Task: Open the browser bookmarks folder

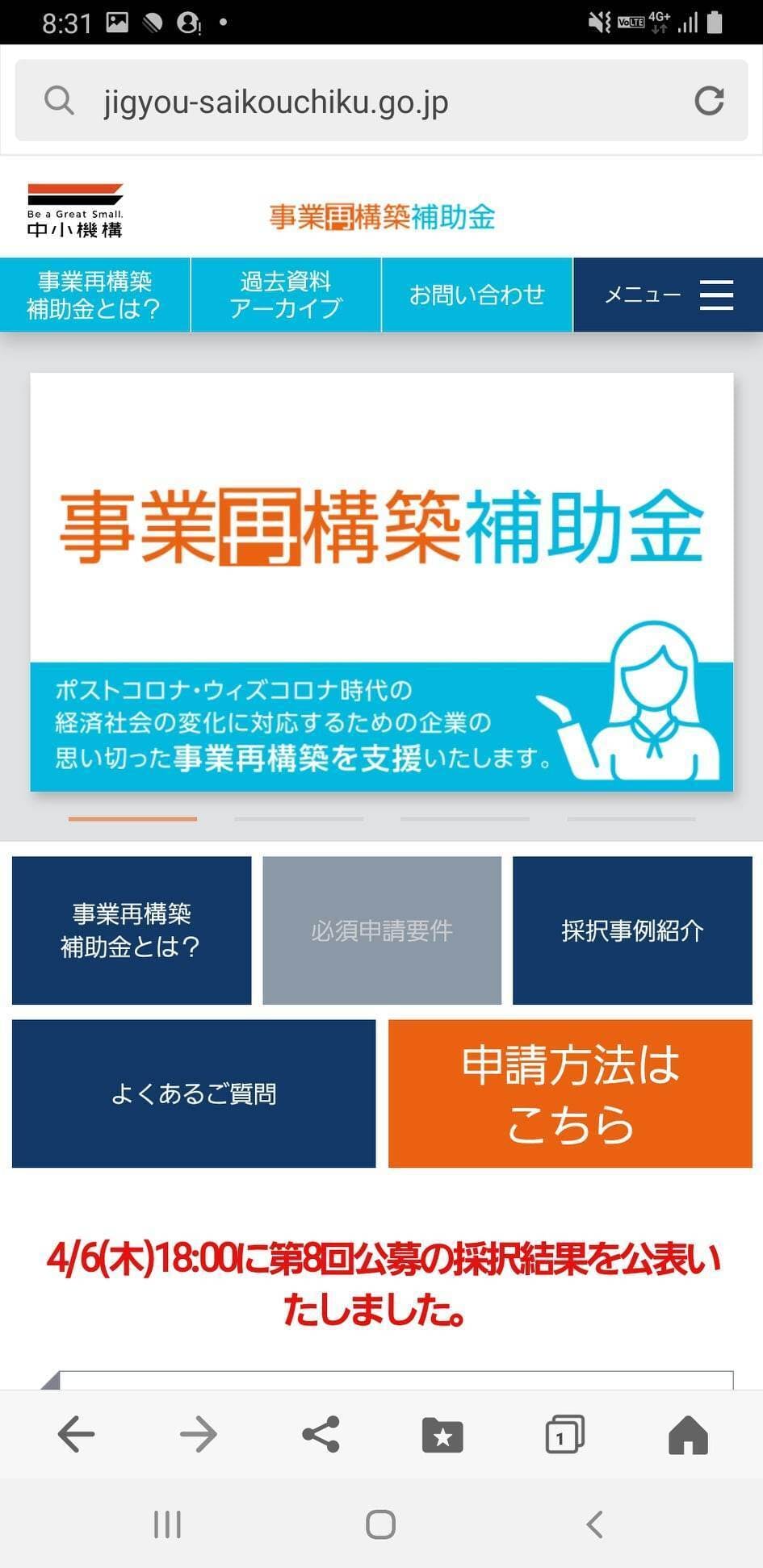Action: point(442,1435)
